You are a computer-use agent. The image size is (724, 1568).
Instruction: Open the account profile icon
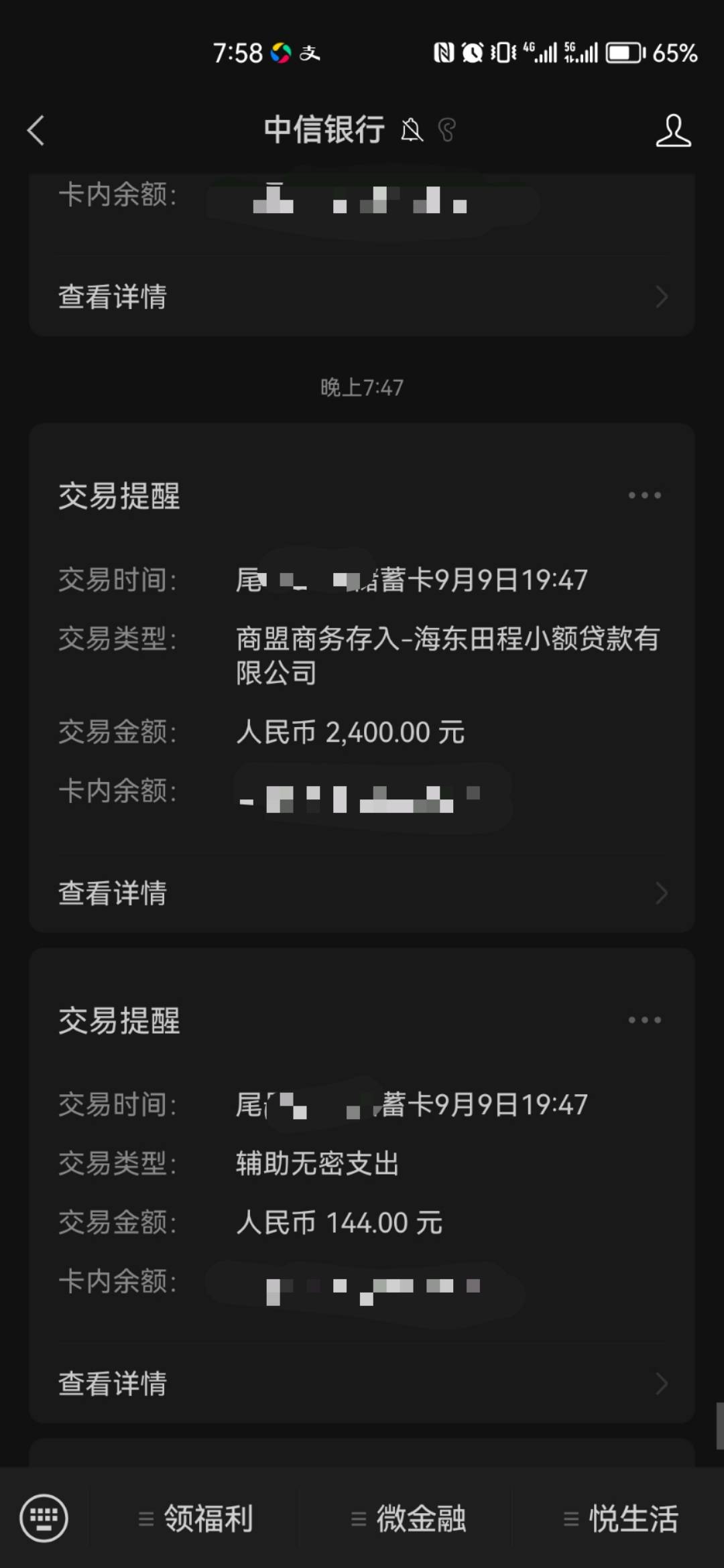click(673, 130)
